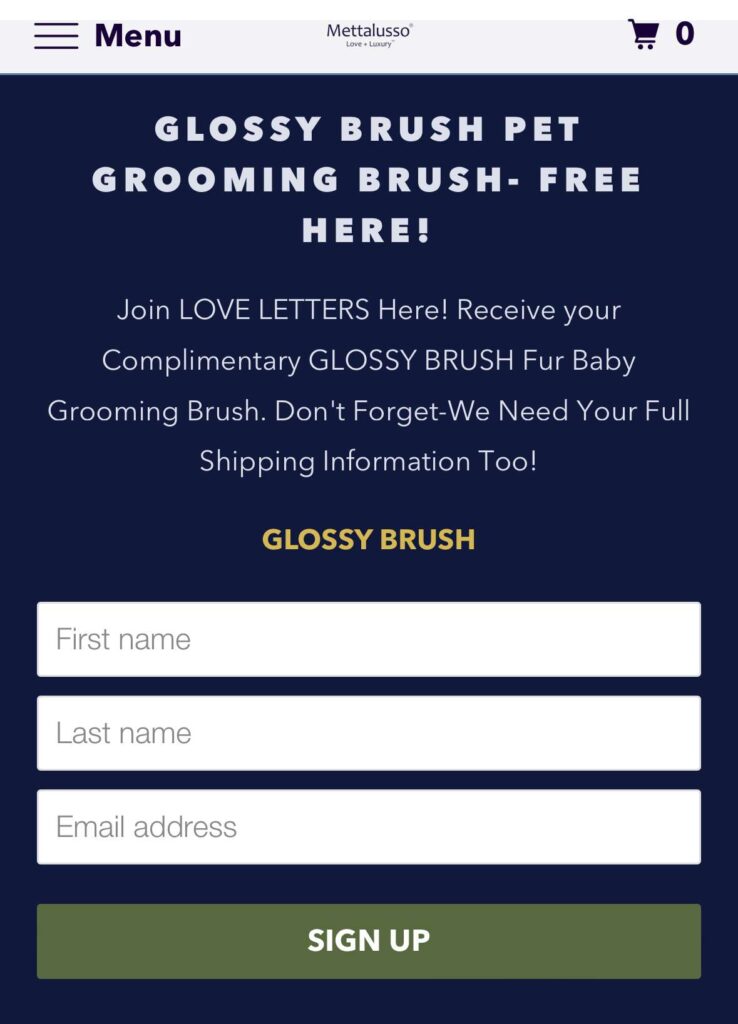
Task: Focus the First name field
Action: (x=368, y=639)
